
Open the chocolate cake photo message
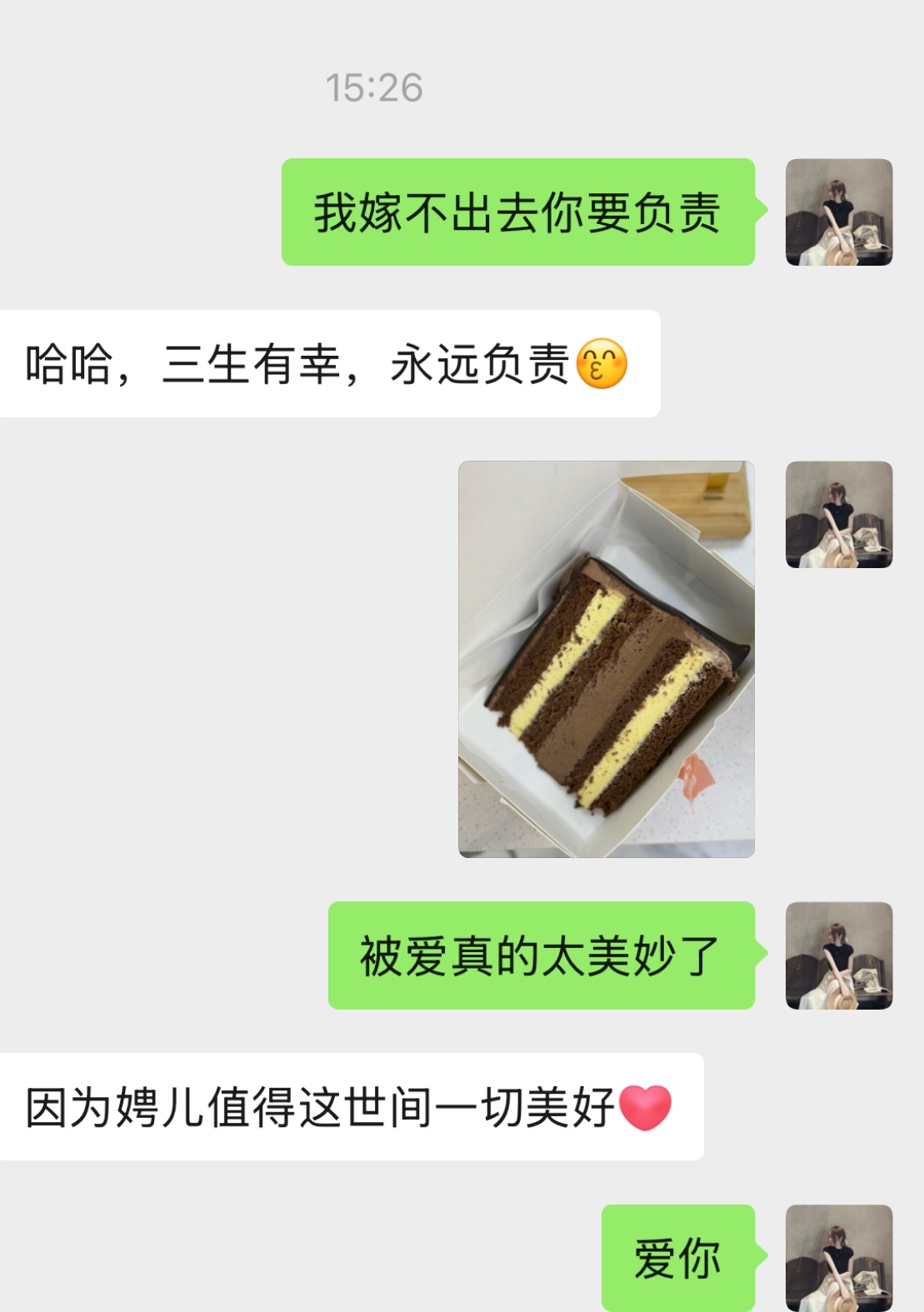606,659
